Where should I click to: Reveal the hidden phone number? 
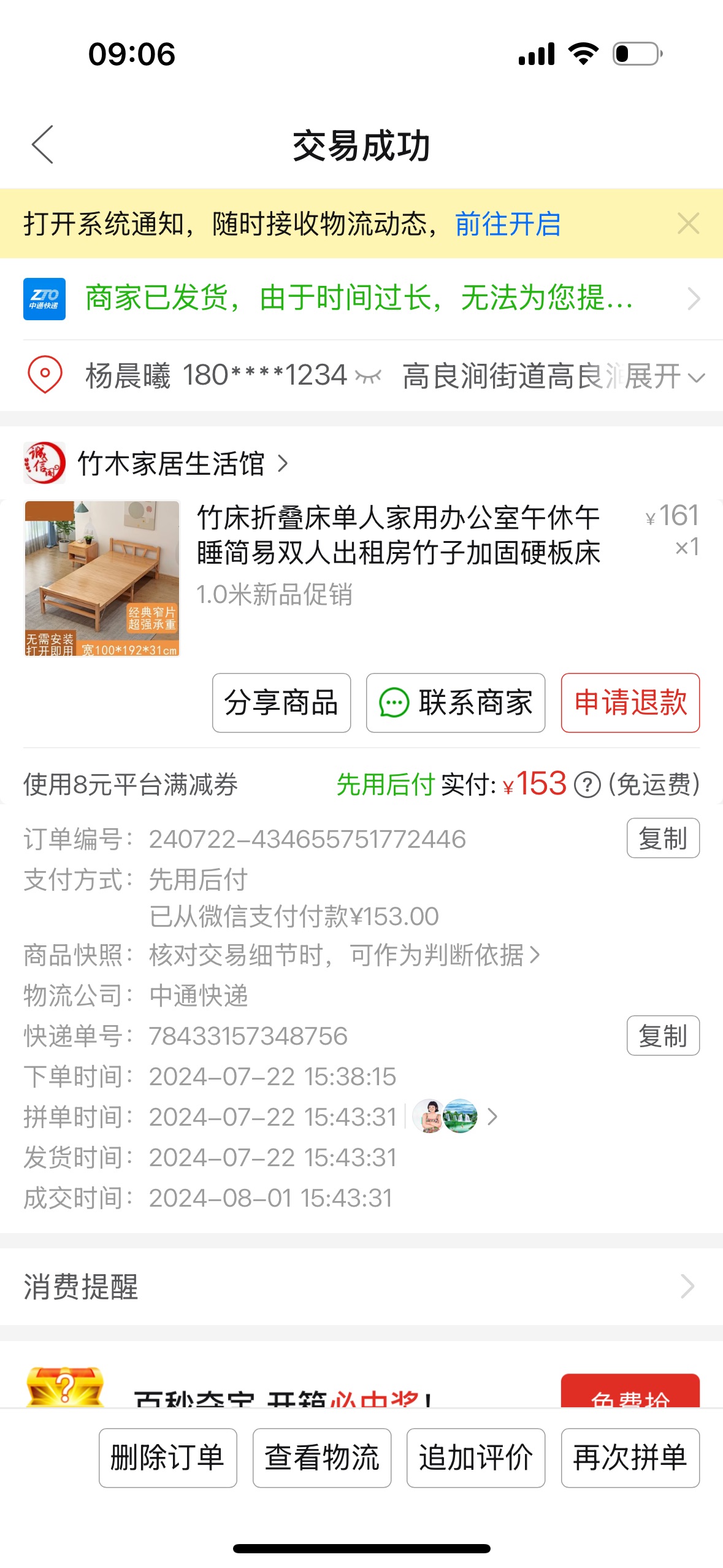pyautogui.click(x=368, y=376)
